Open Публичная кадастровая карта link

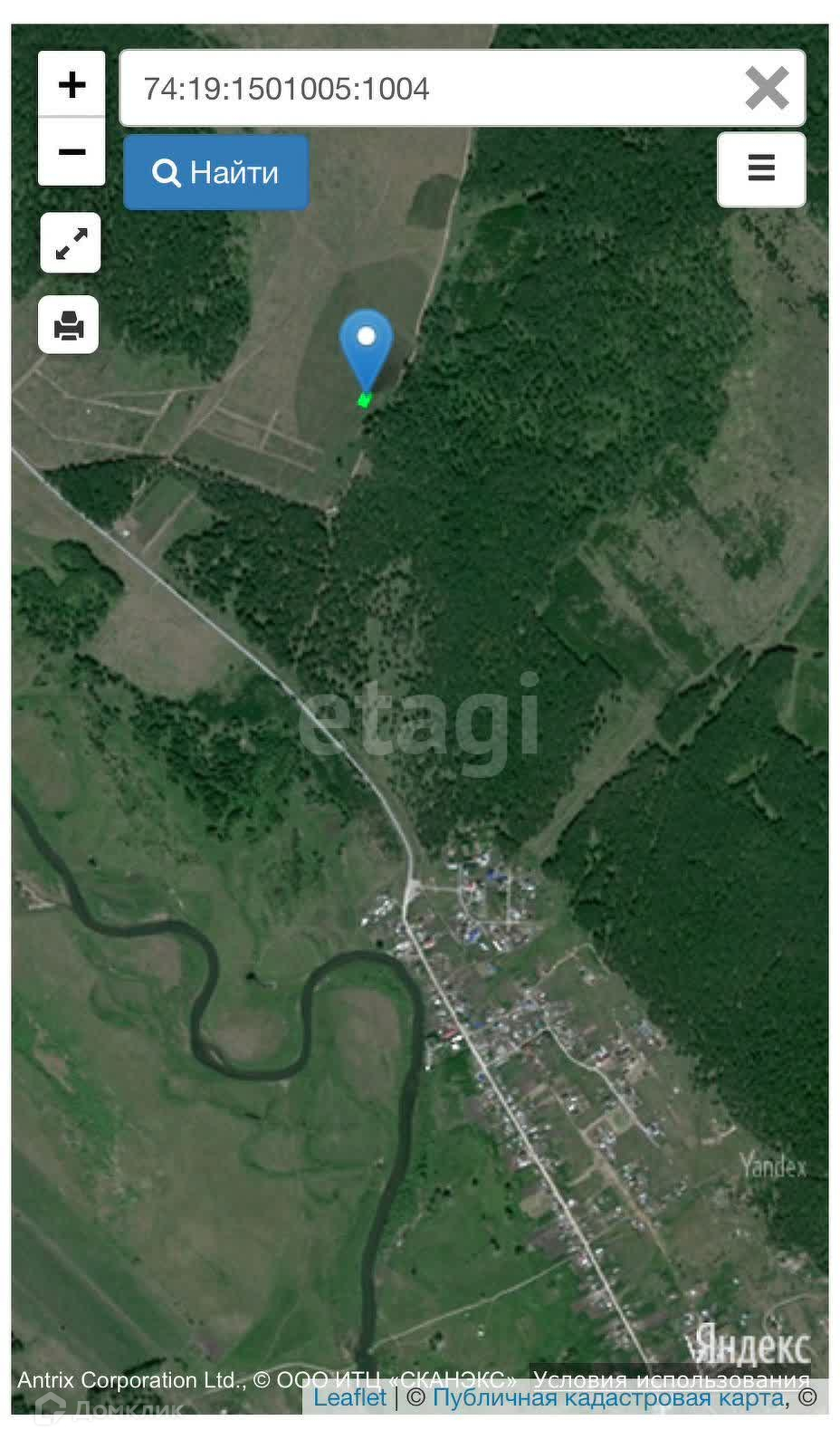pyautogui.click(x=607, y=1397)
